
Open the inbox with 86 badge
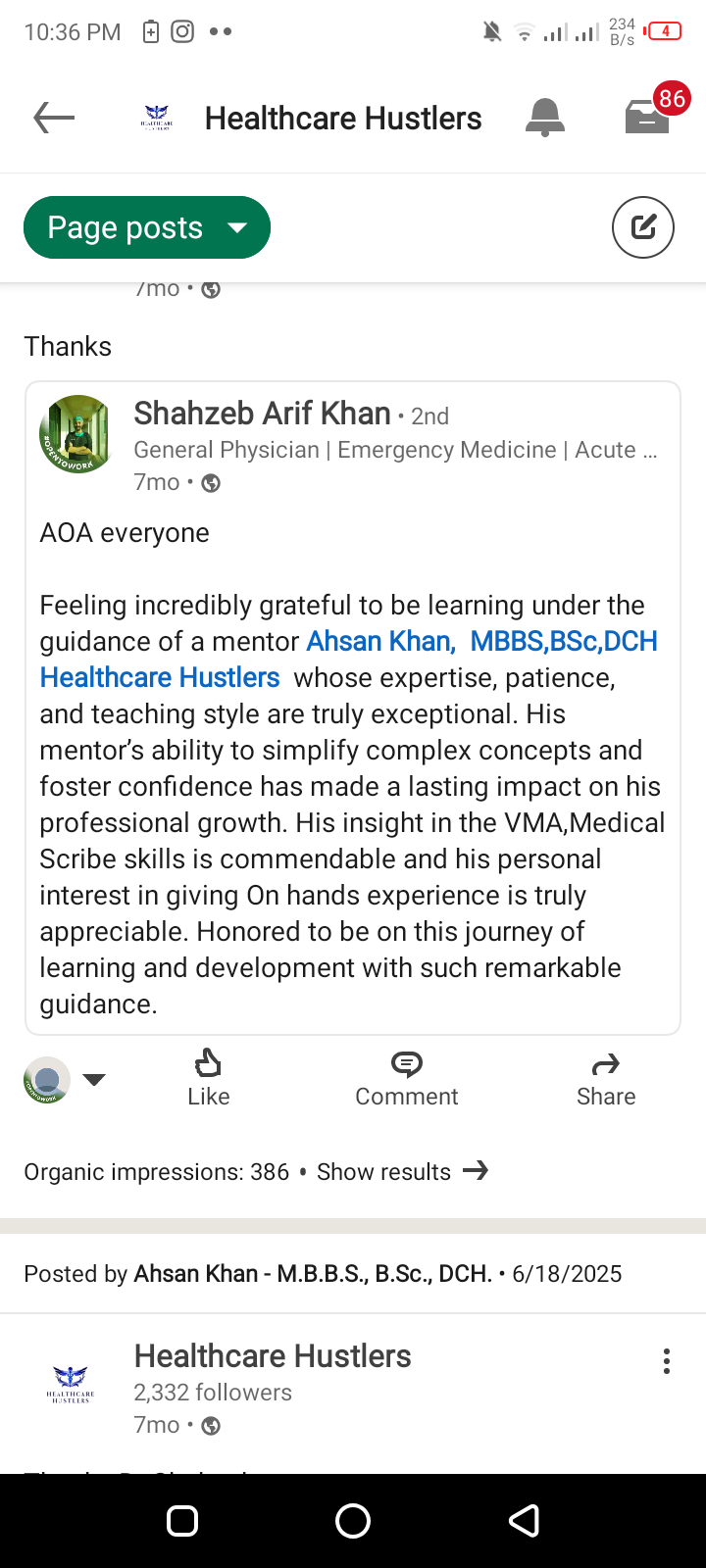pos(648,117)
